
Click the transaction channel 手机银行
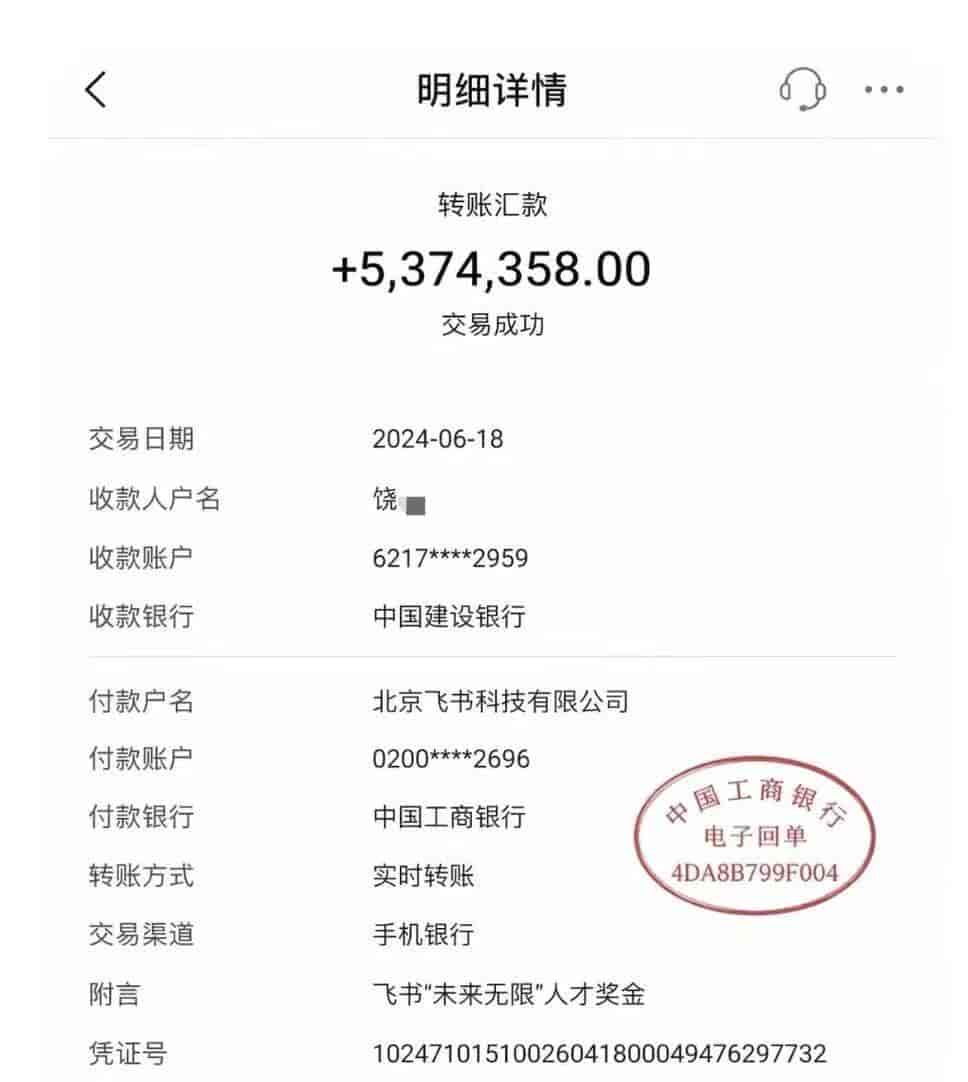click(427, 935)
